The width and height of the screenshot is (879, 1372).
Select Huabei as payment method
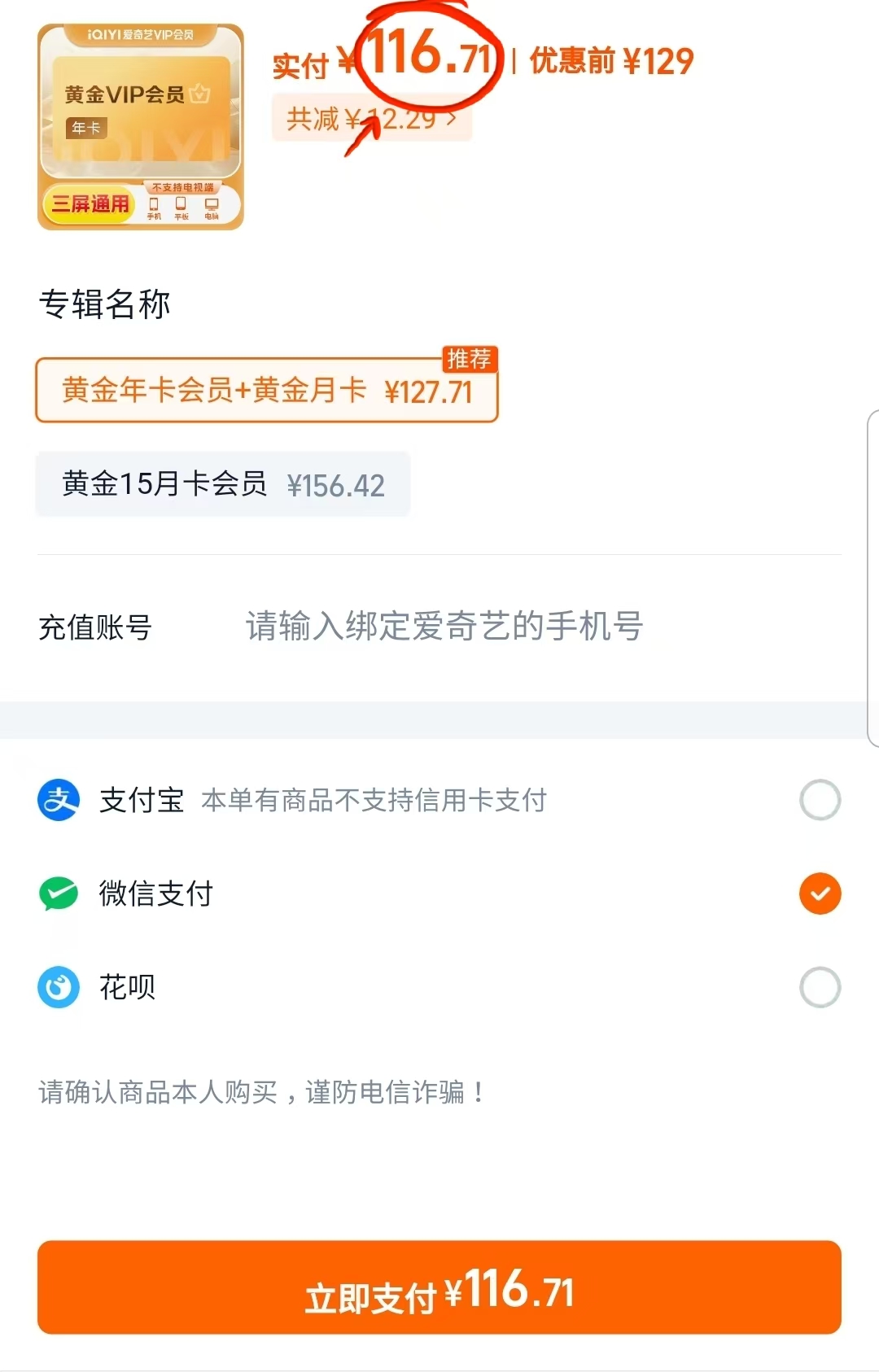820,987
